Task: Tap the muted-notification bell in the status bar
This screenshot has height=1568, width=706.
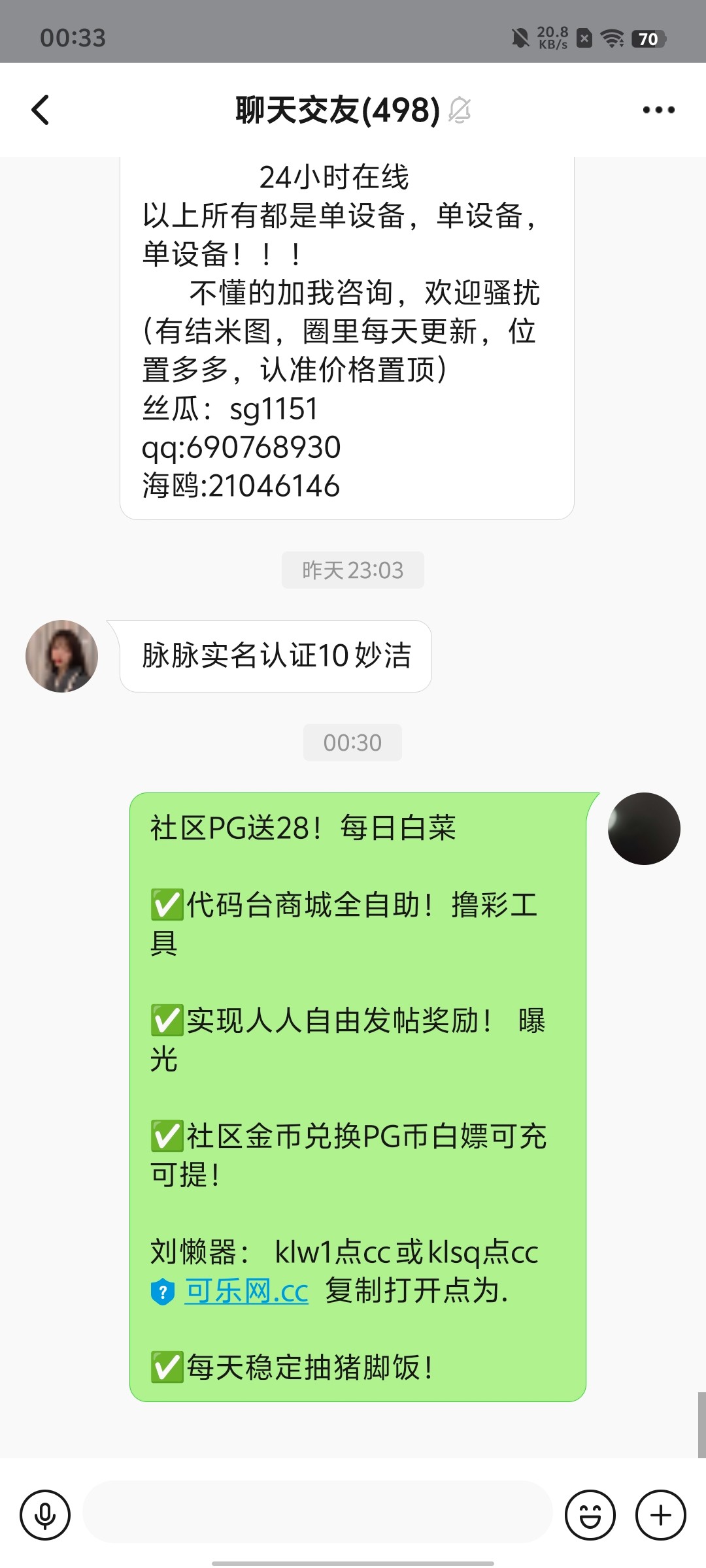Action: [x=520, y=37]
